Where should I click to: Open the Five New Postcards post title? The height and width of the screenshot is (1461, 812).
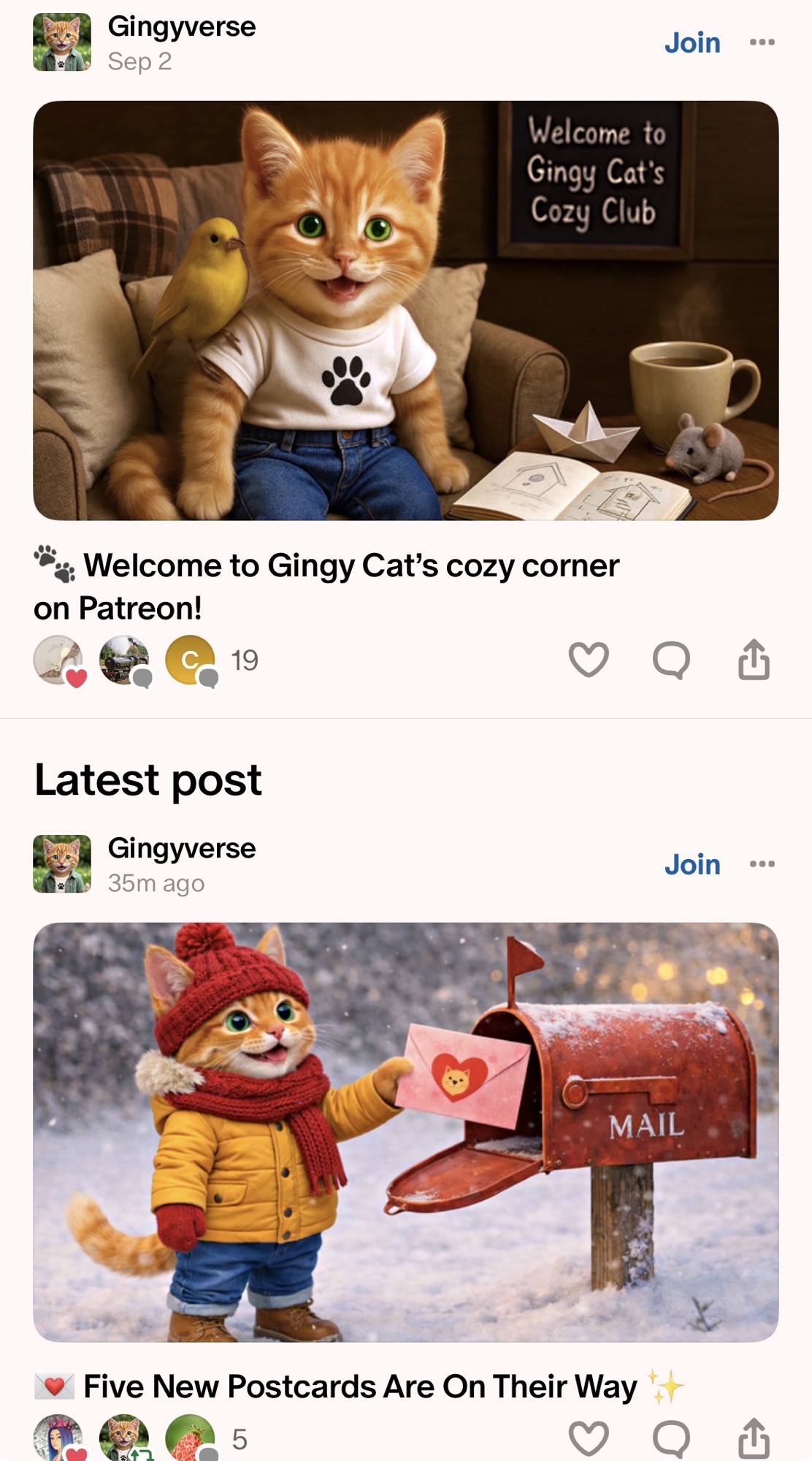tap(360, 1386)
